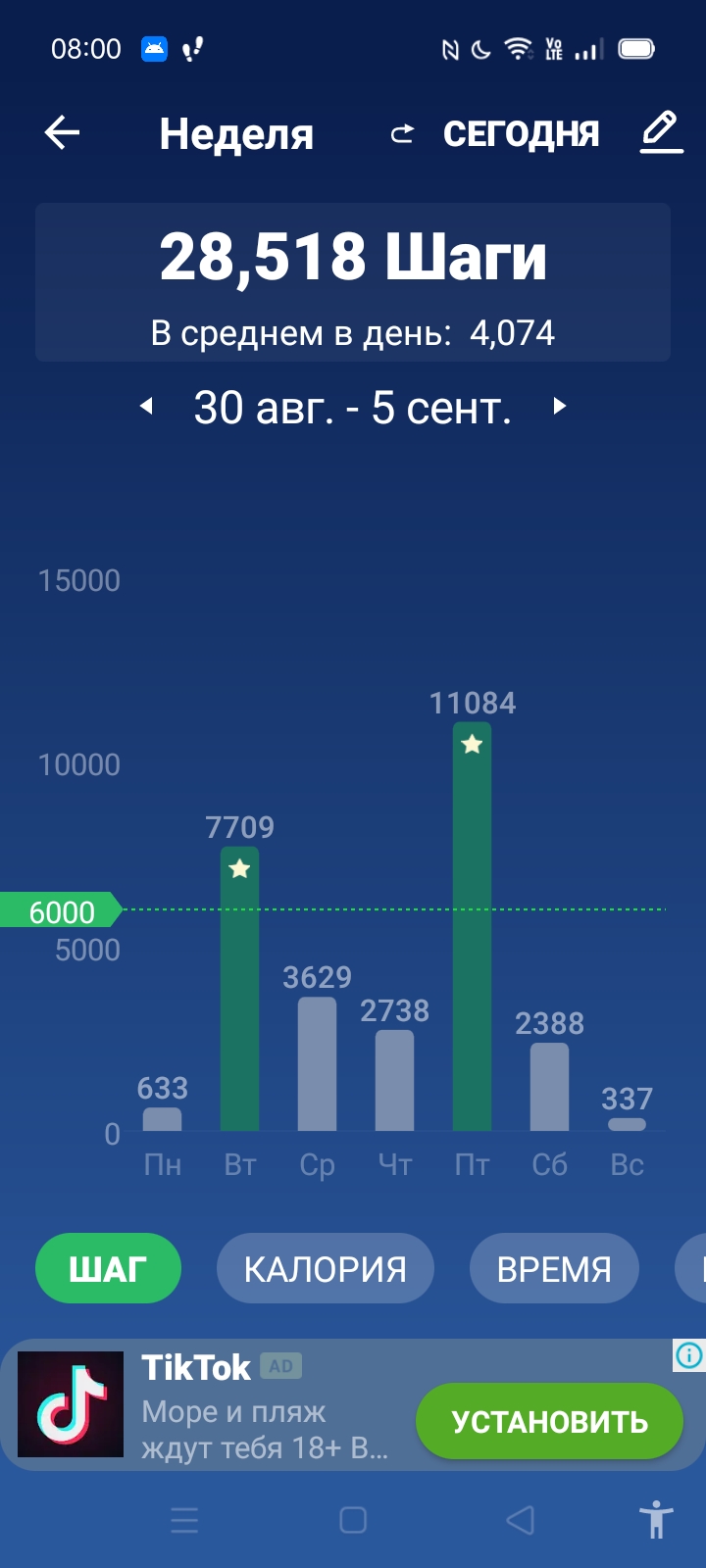
Task: Tap the system home button
Action: pyautogui.click(x=353, y=1520)
